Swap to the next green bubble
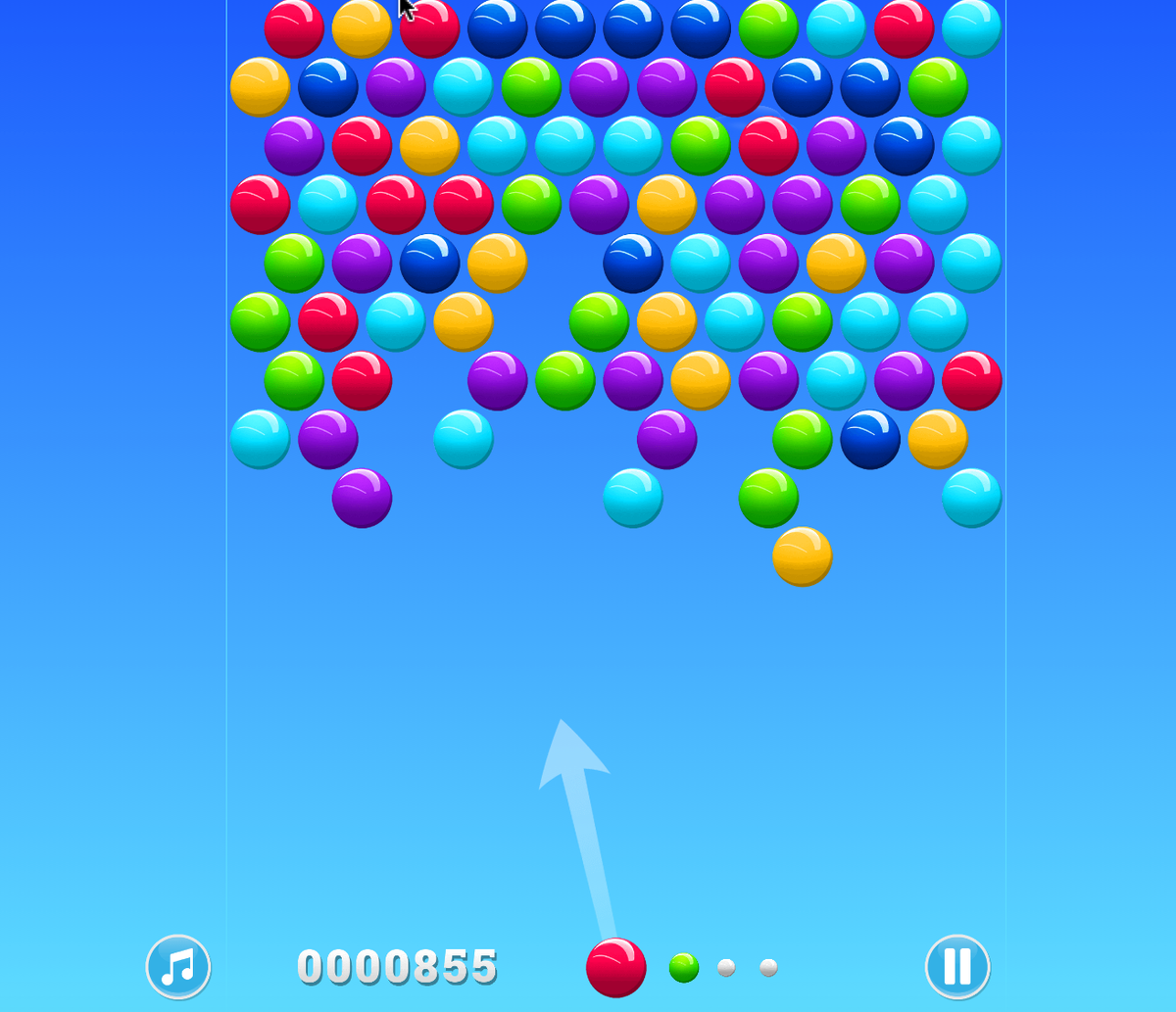The width and height of the screenshot is (1176, 1012). (684, 968)
